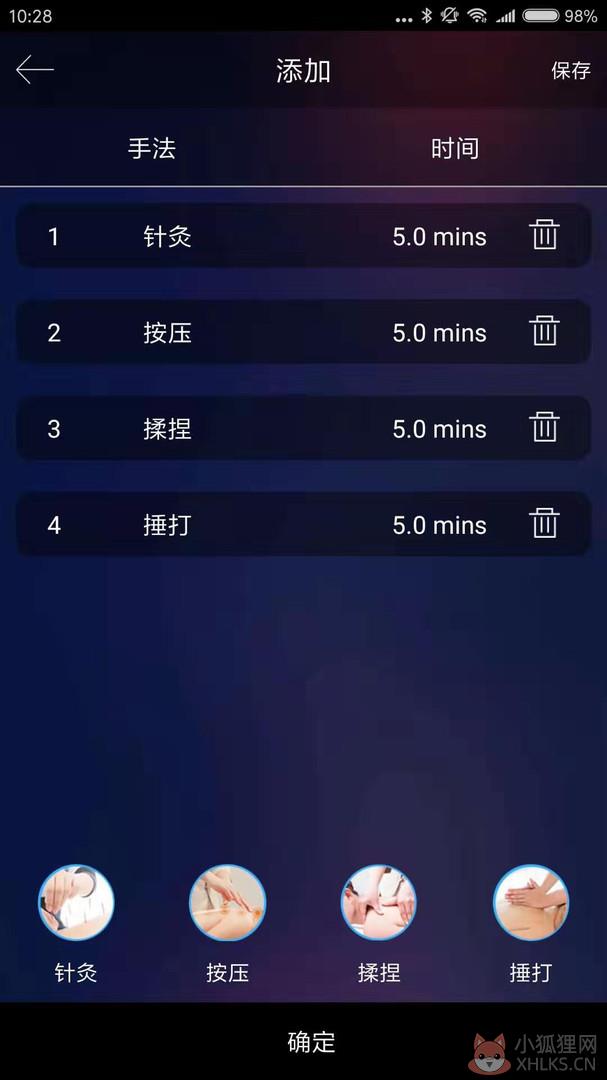Add the 针灸 technique from bottom icons
Screen dimensions: 607x1080
point(76,902)
